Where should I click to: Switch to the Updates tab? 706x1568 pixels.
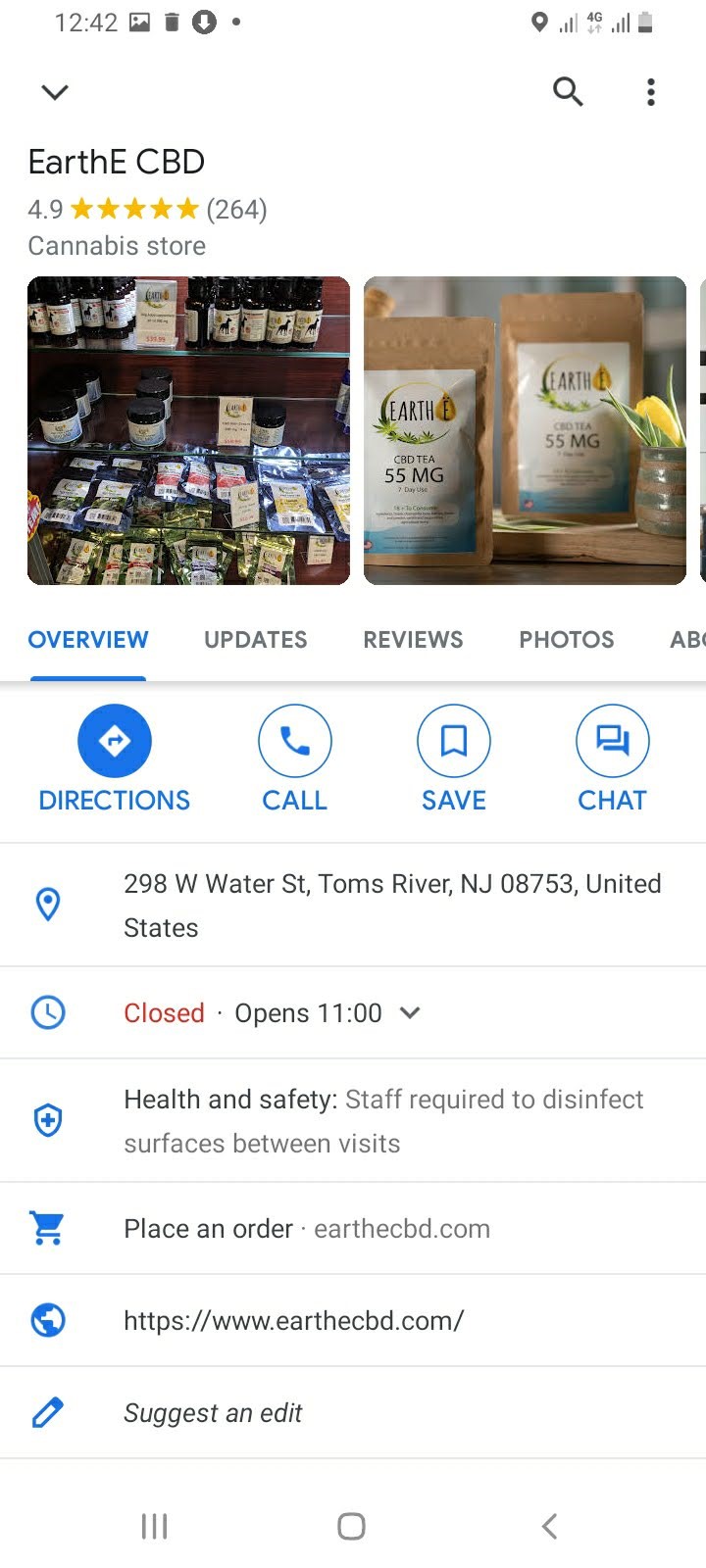coord(255,640)
